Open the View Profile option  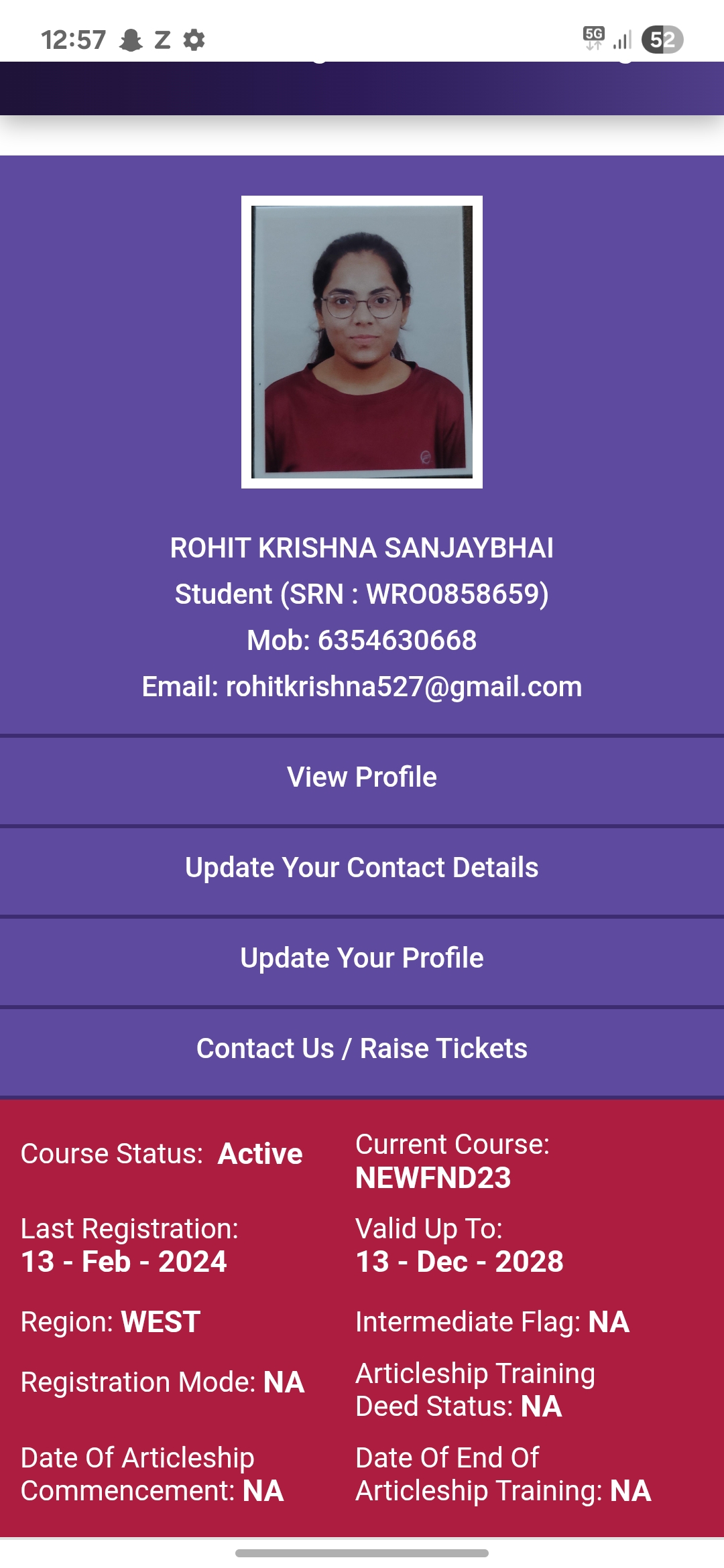(x=362, y=777)
